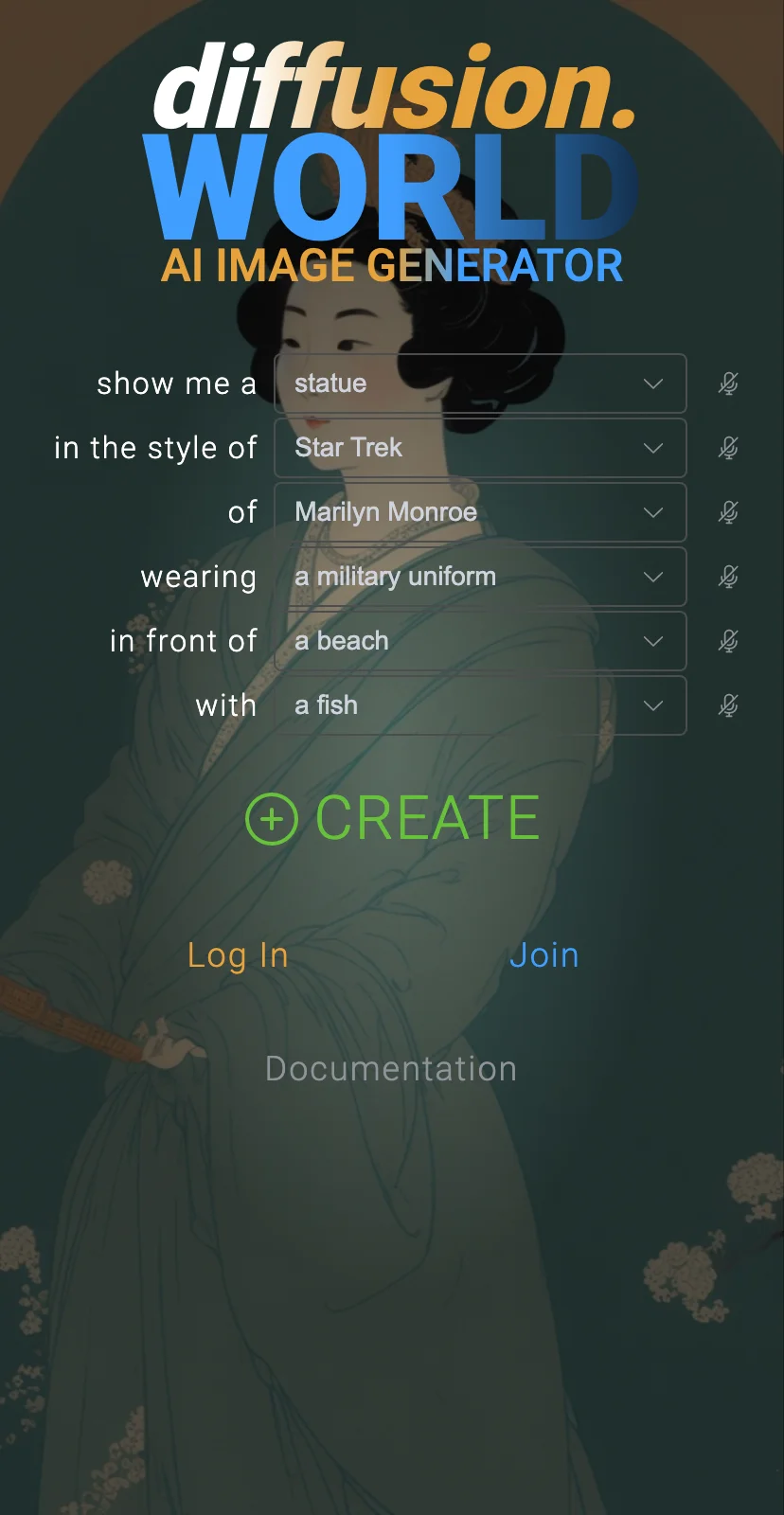784x1515 pixels.
Task: Tap Join to create an account
Action: 543,955
